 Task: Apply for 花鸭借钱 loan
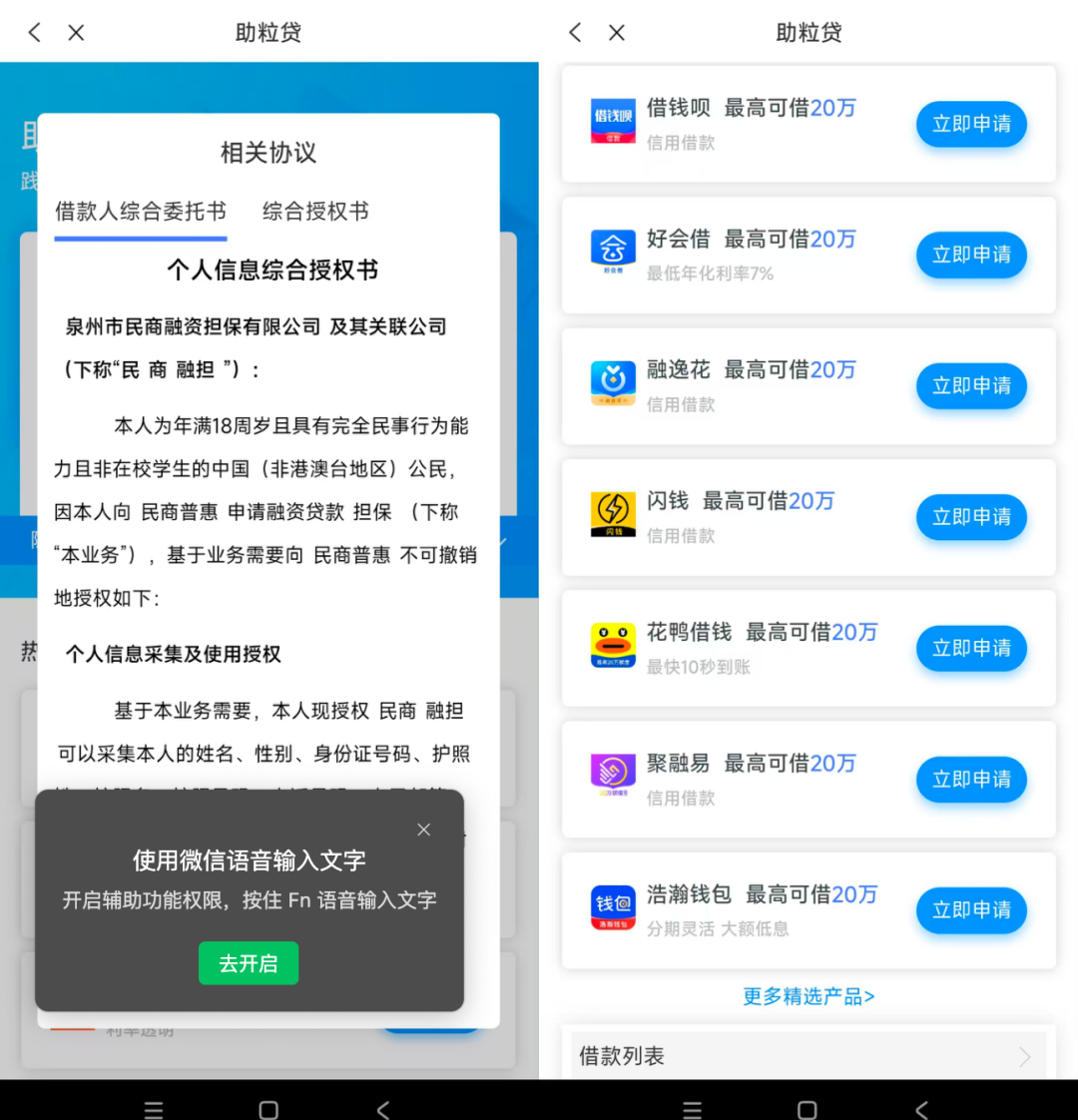pyautogui.click(x=971, y=648)
